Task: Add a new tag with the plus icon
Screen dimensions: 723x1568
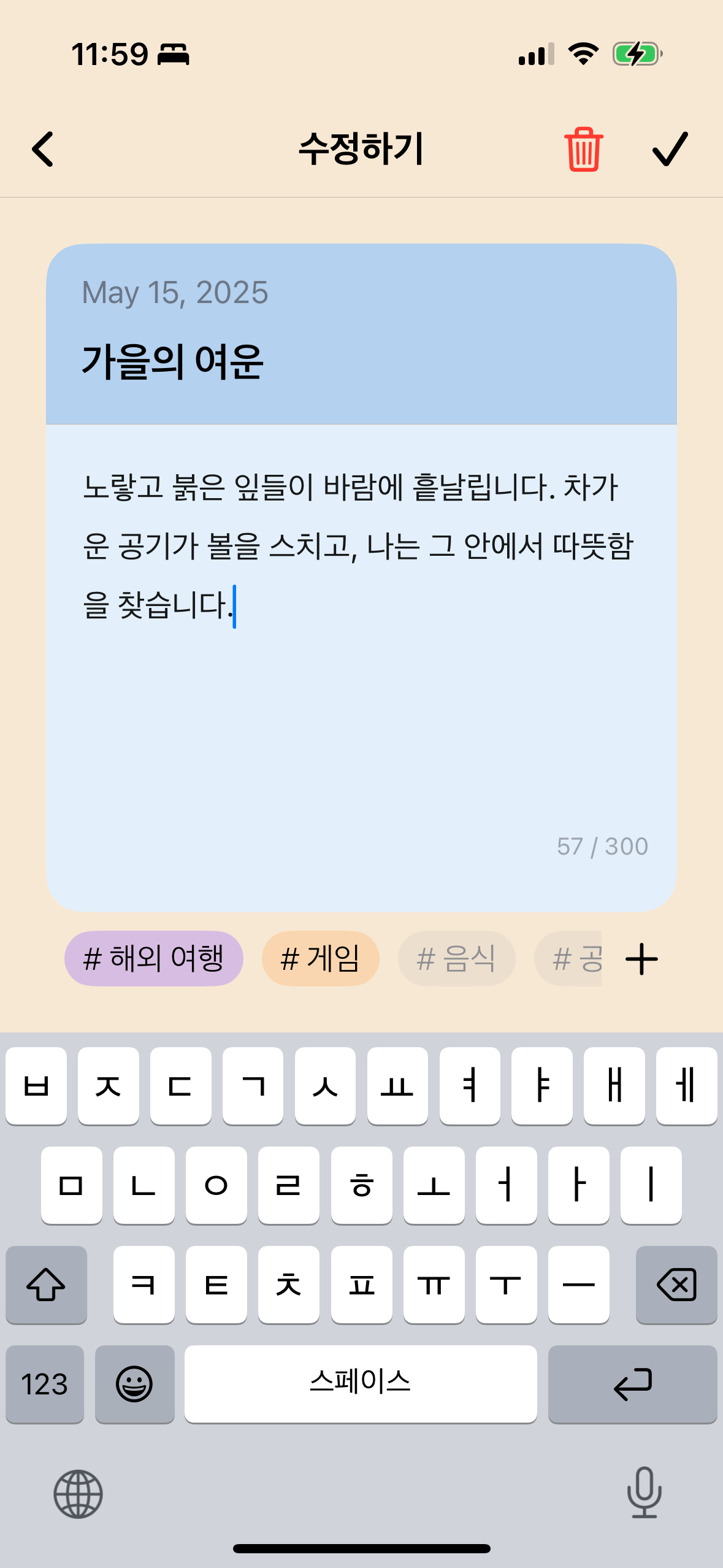Action: (641, 959)
